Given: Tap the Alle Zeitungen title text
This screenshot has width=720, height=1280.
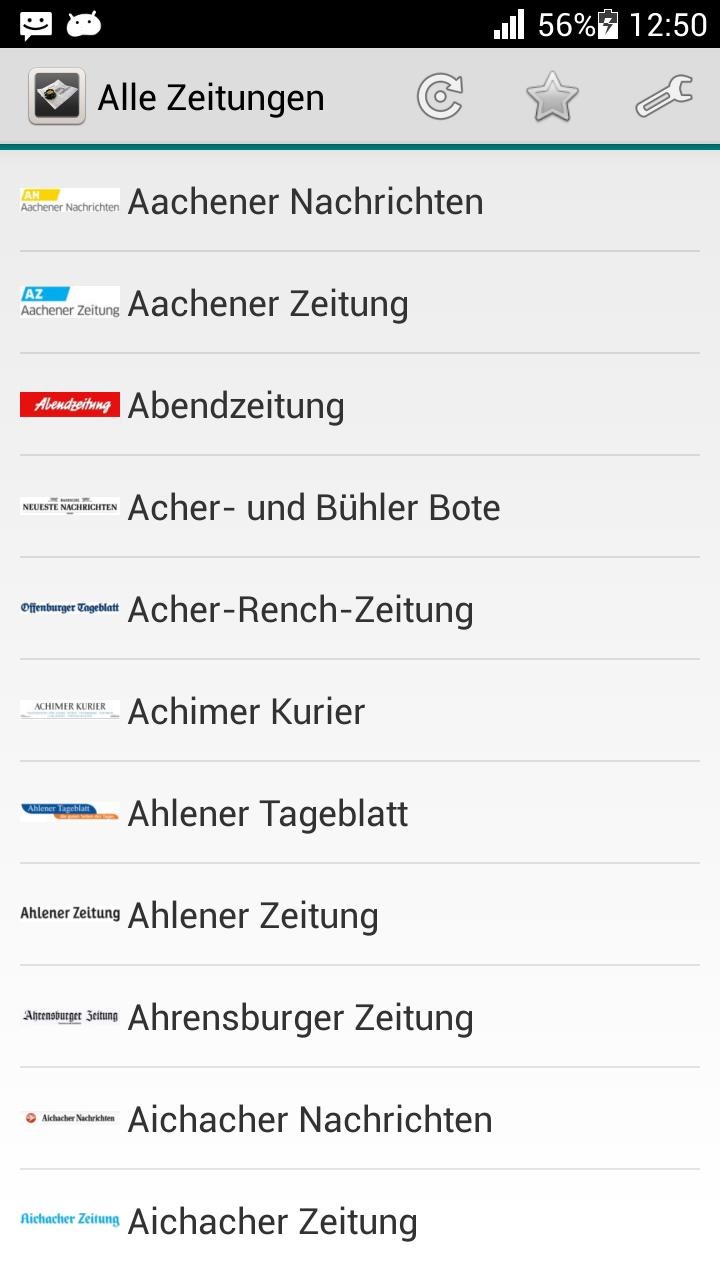Looking at the screenshot, I should pos(210,97).
